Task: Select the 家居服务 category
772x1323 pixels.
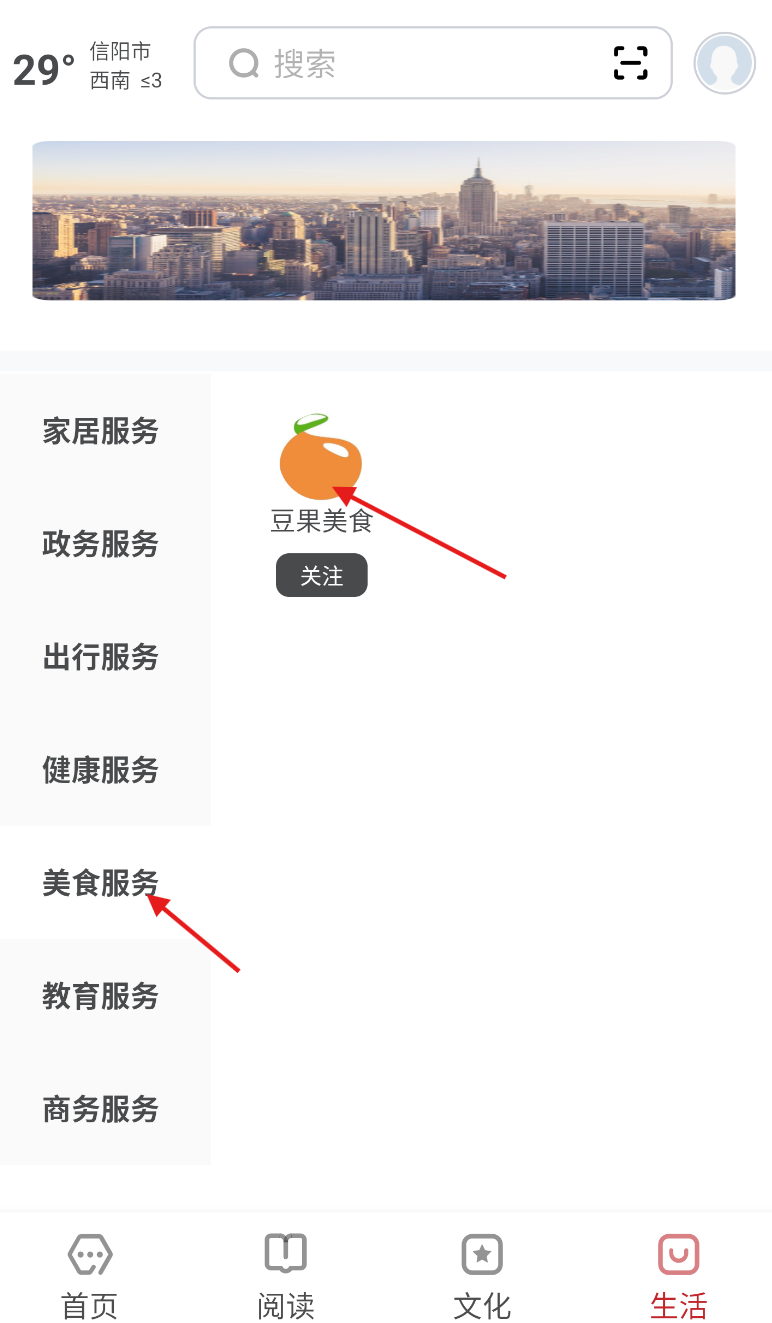Action: [101, 431]
